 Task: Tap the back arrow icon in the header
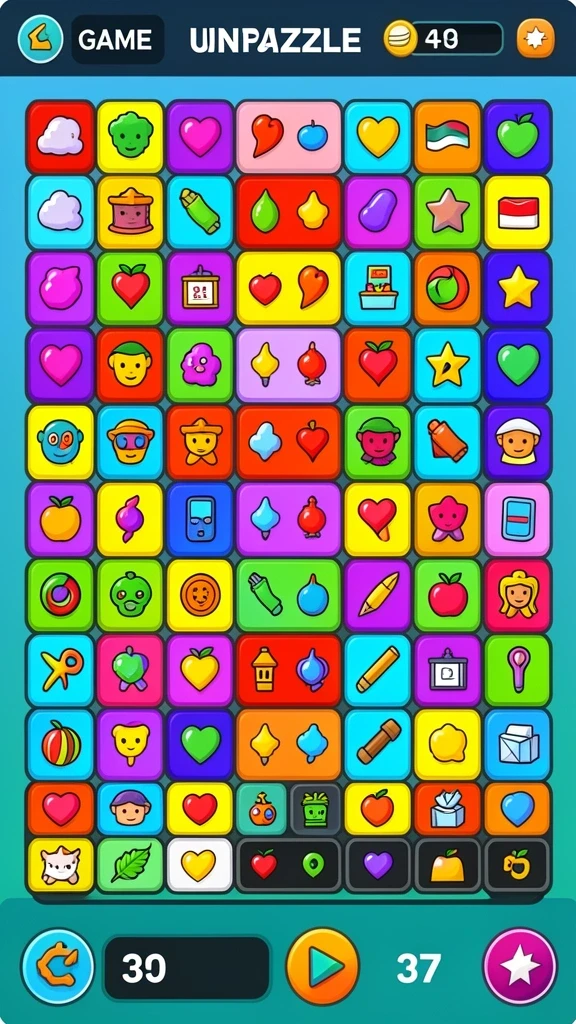pos(40,39)
